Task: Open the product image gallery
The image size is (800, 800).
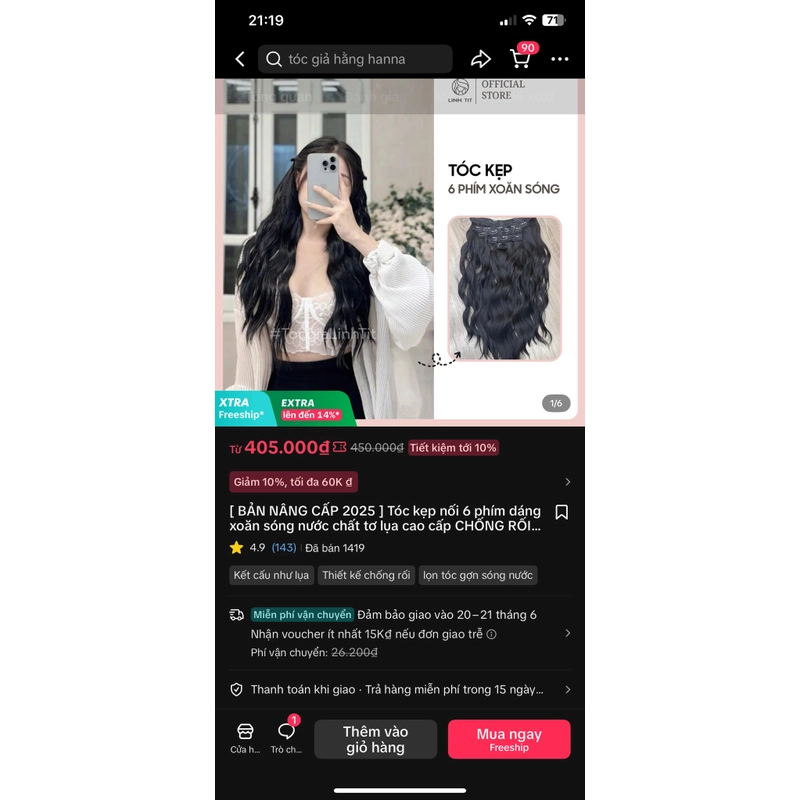Action: 400,250
